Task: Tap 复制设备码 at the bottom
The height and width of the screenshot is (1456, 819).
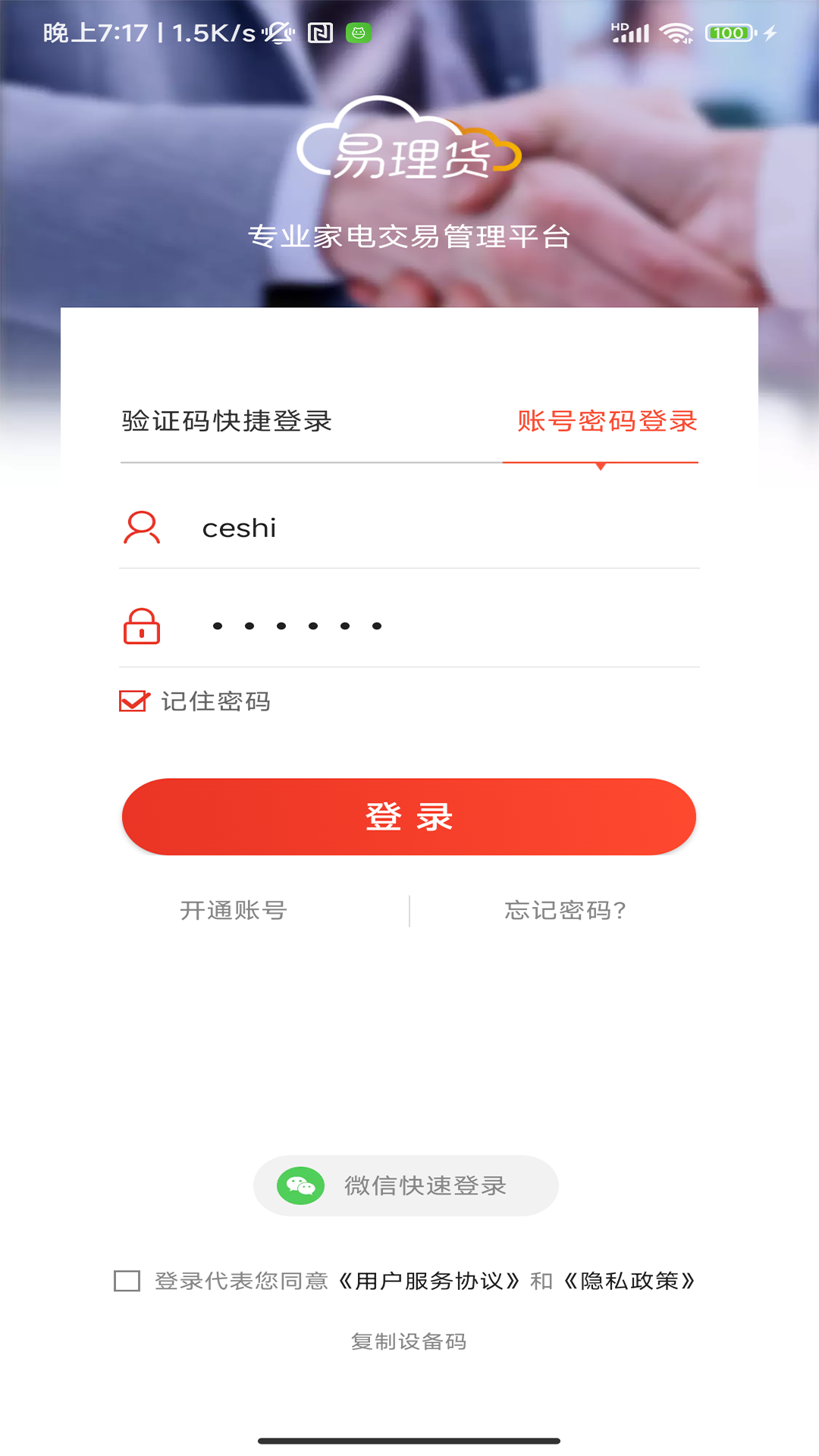Action: pyautogui.click(x=409, y=1342)
